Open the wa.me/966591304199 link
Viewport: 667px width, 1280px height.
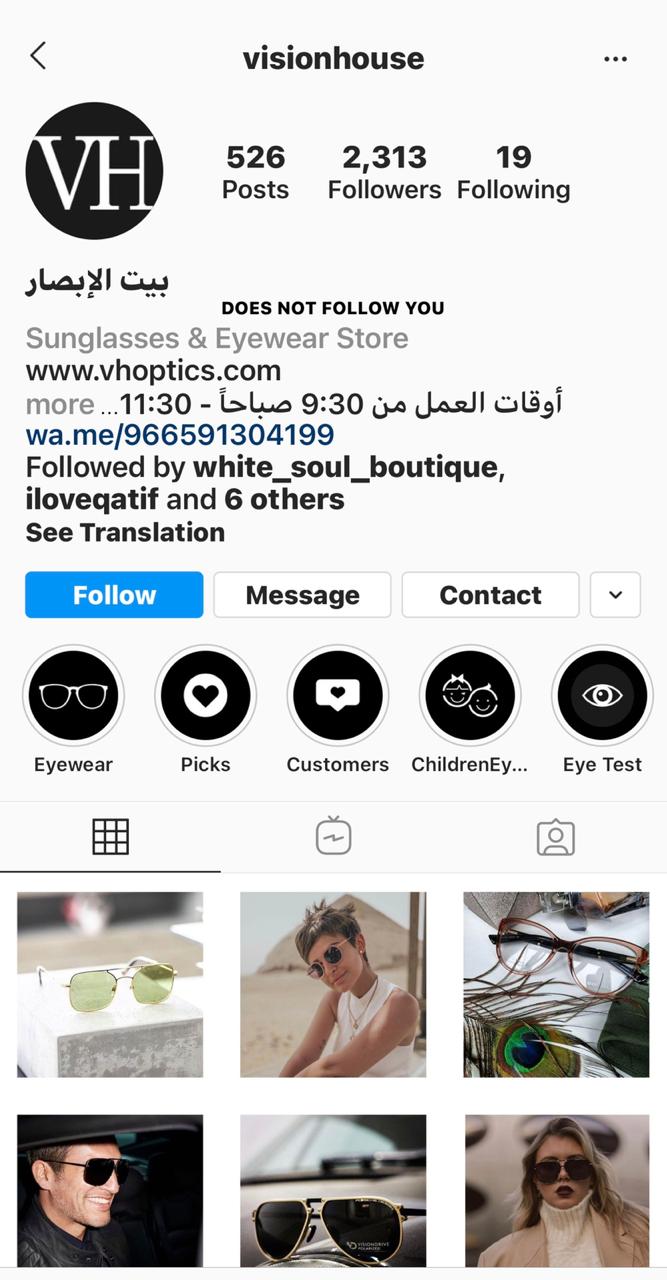(x=180, y=435)
